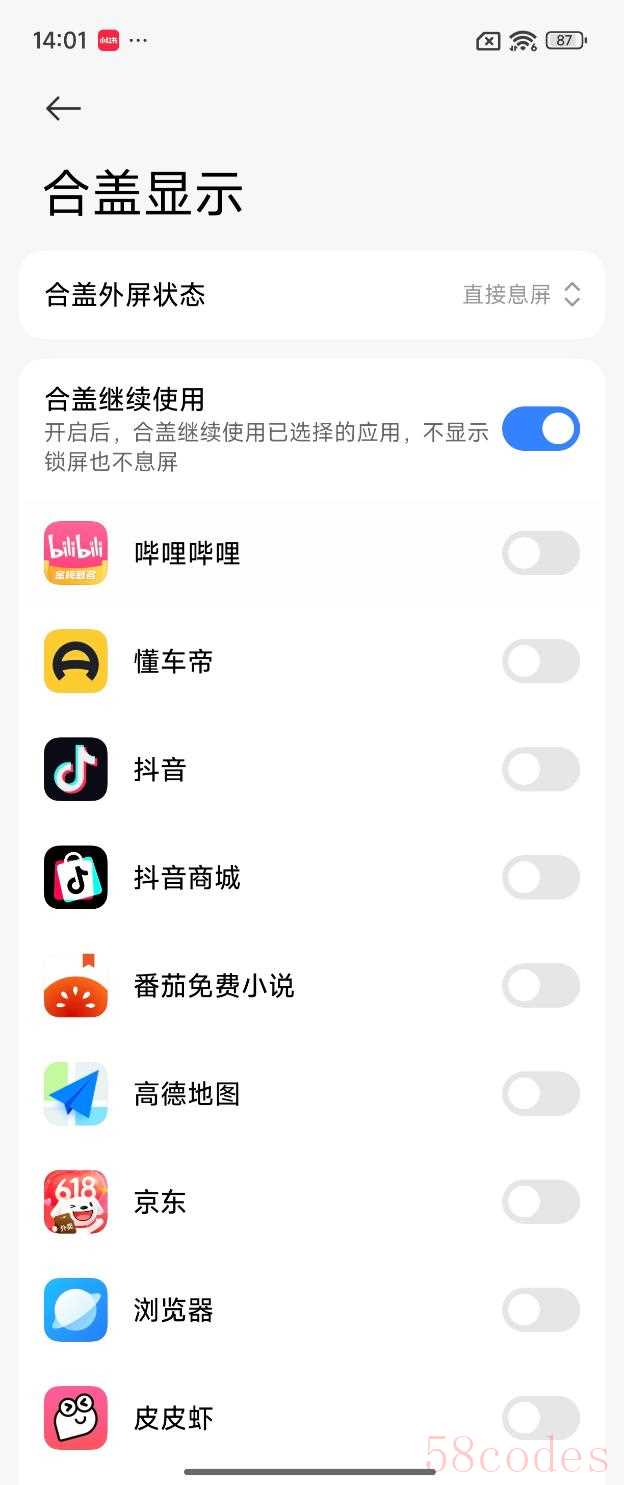Screen dimensions: 624x1485
Task: Enable the 浏览器 switch
Action: pos(540,1309)
